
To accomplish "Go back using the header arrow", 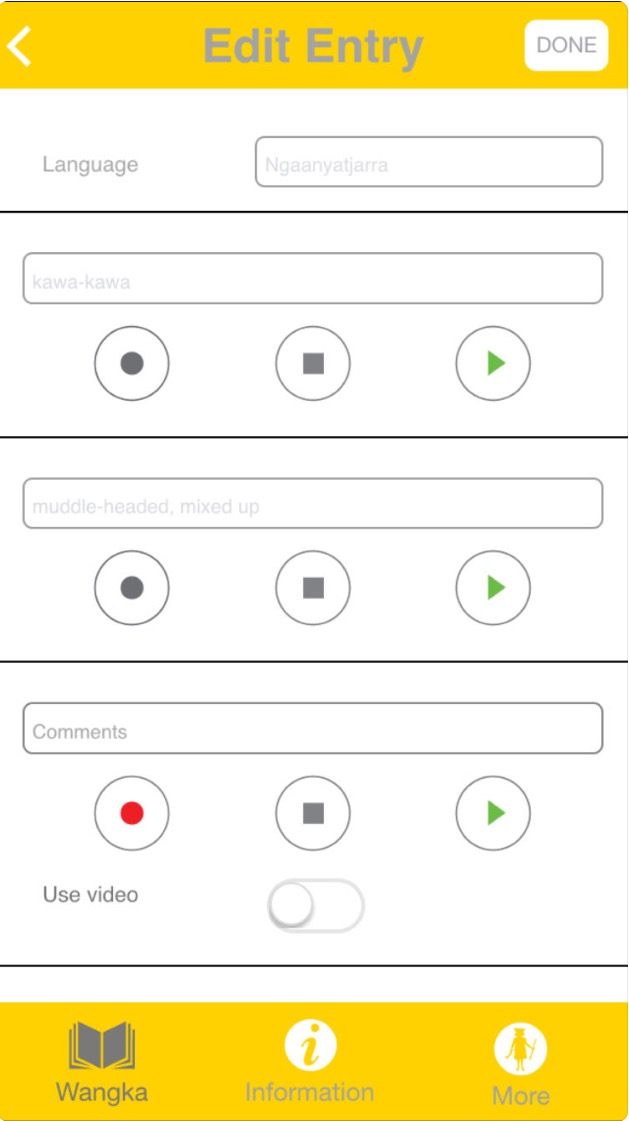I will coord(19,46).
